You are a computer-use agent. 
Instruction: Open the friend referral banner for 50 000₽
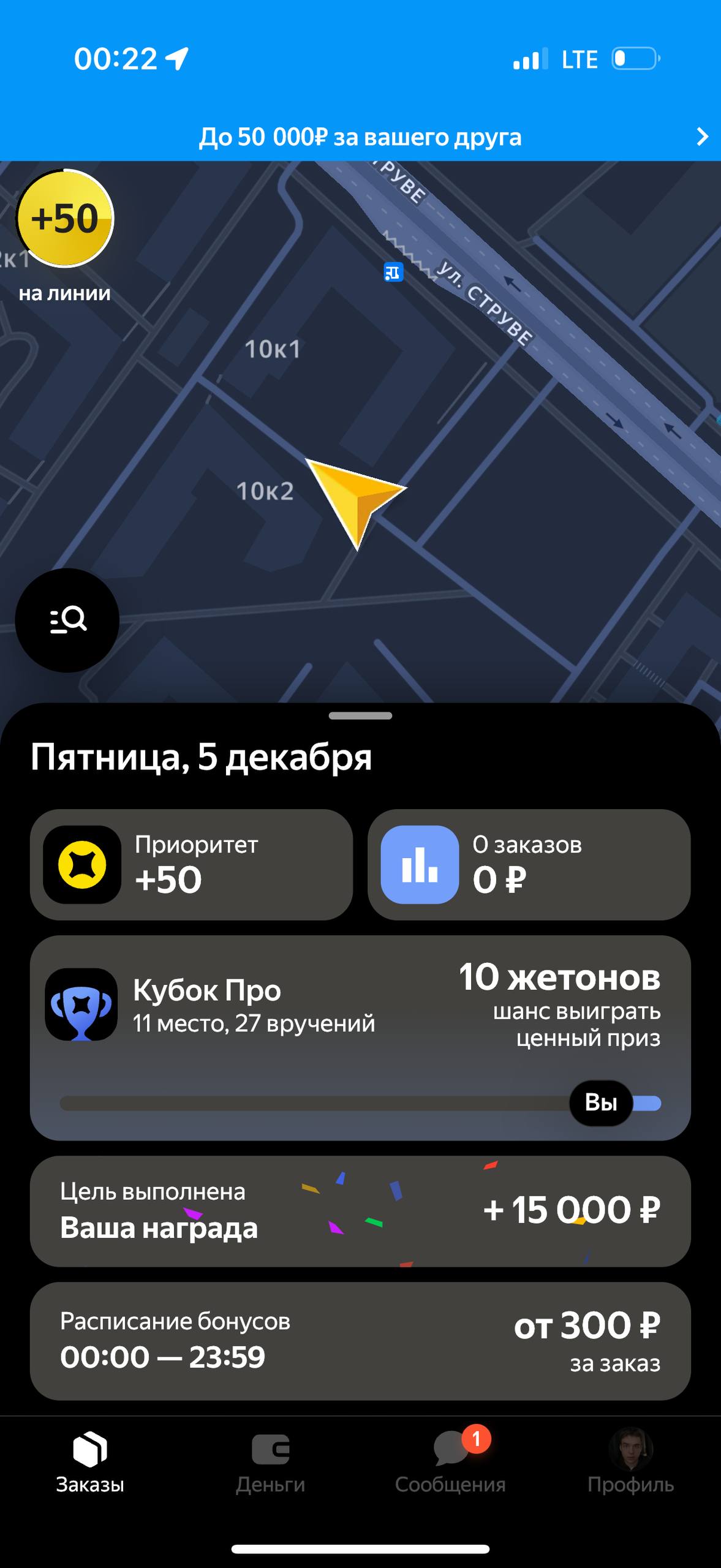pyautogui.click(x=360, y=137)
